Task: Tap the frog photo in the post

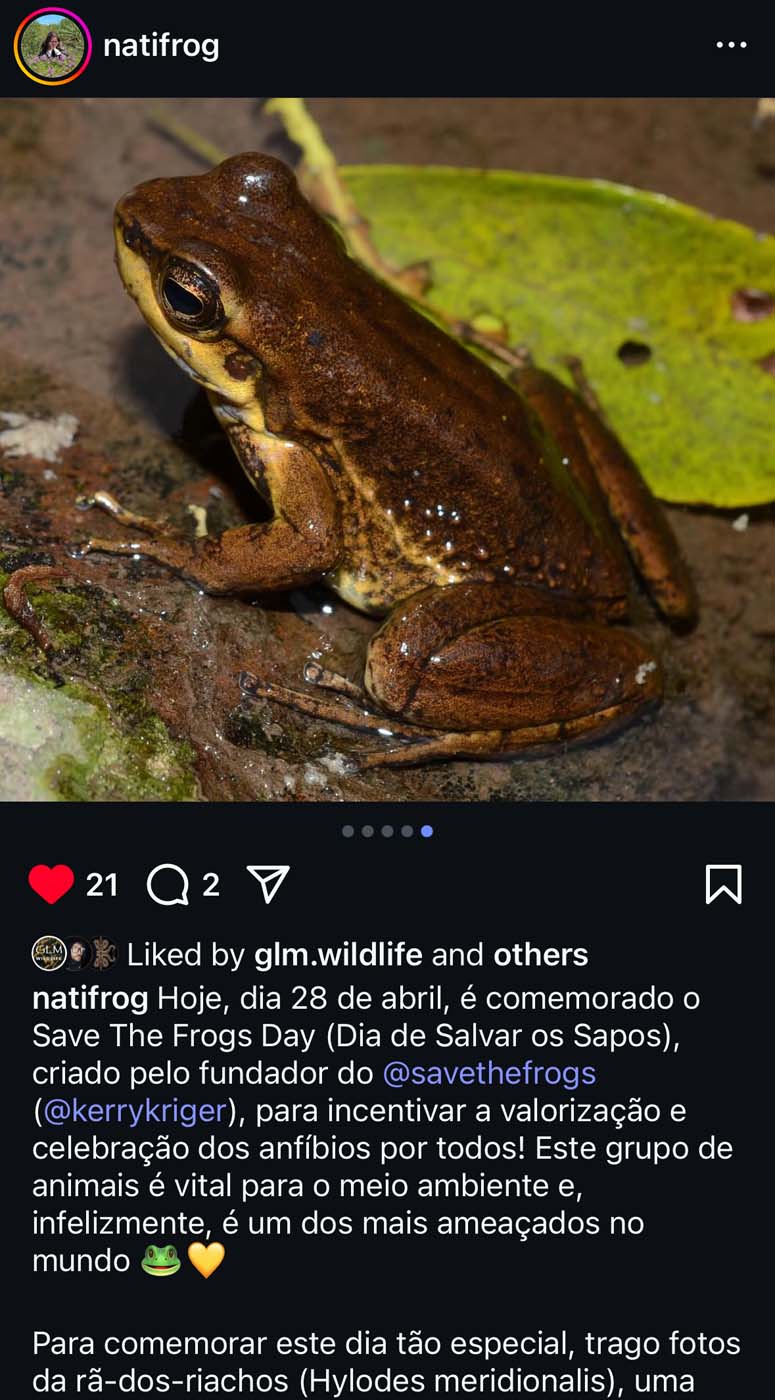Action: (387, 449)
